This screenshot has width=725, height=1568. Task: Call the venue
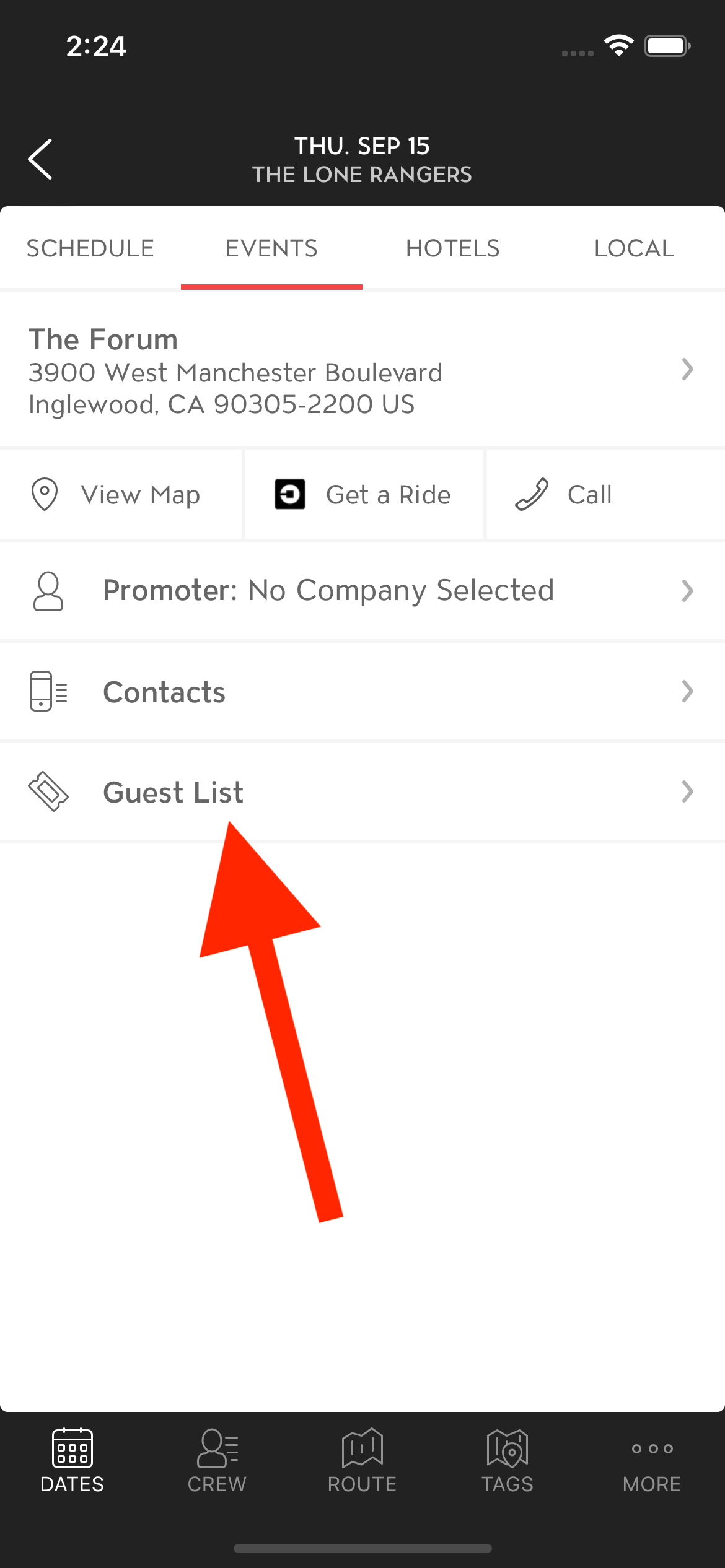pos(606,495)
